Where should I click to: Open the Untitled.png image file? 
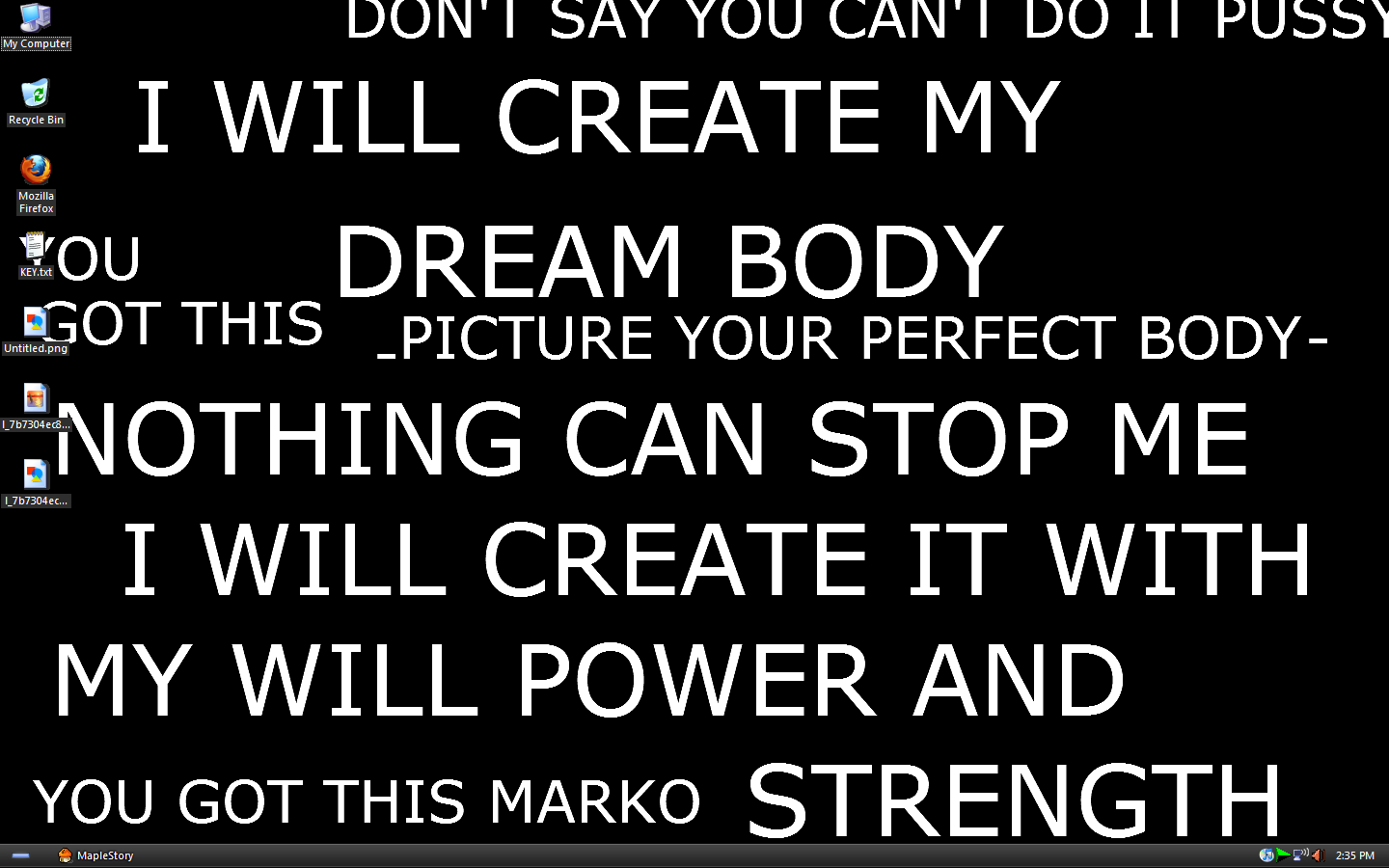(36, 323)
